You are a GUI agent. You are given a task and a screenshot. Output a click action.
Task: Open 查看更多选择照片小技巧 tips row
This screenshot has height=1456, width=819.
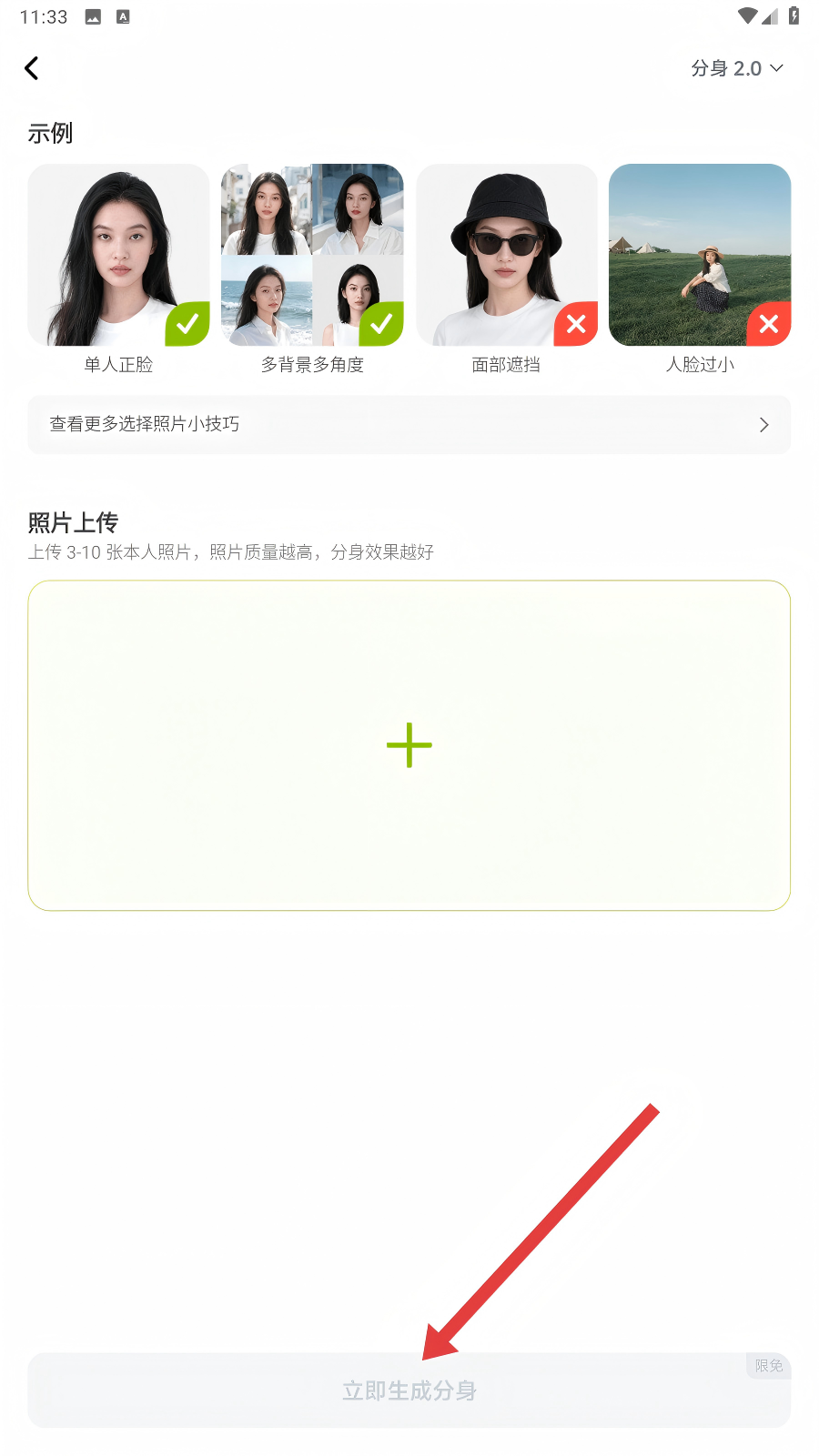(x=409, y=424)
